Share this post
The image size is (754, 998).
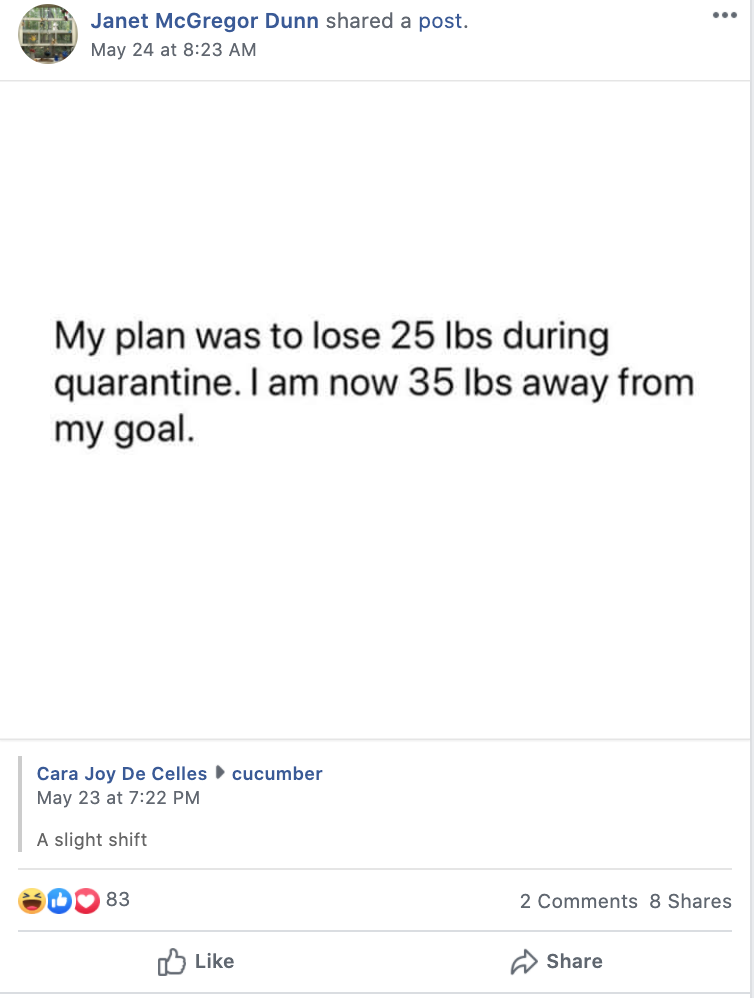(x=556, y=961)
